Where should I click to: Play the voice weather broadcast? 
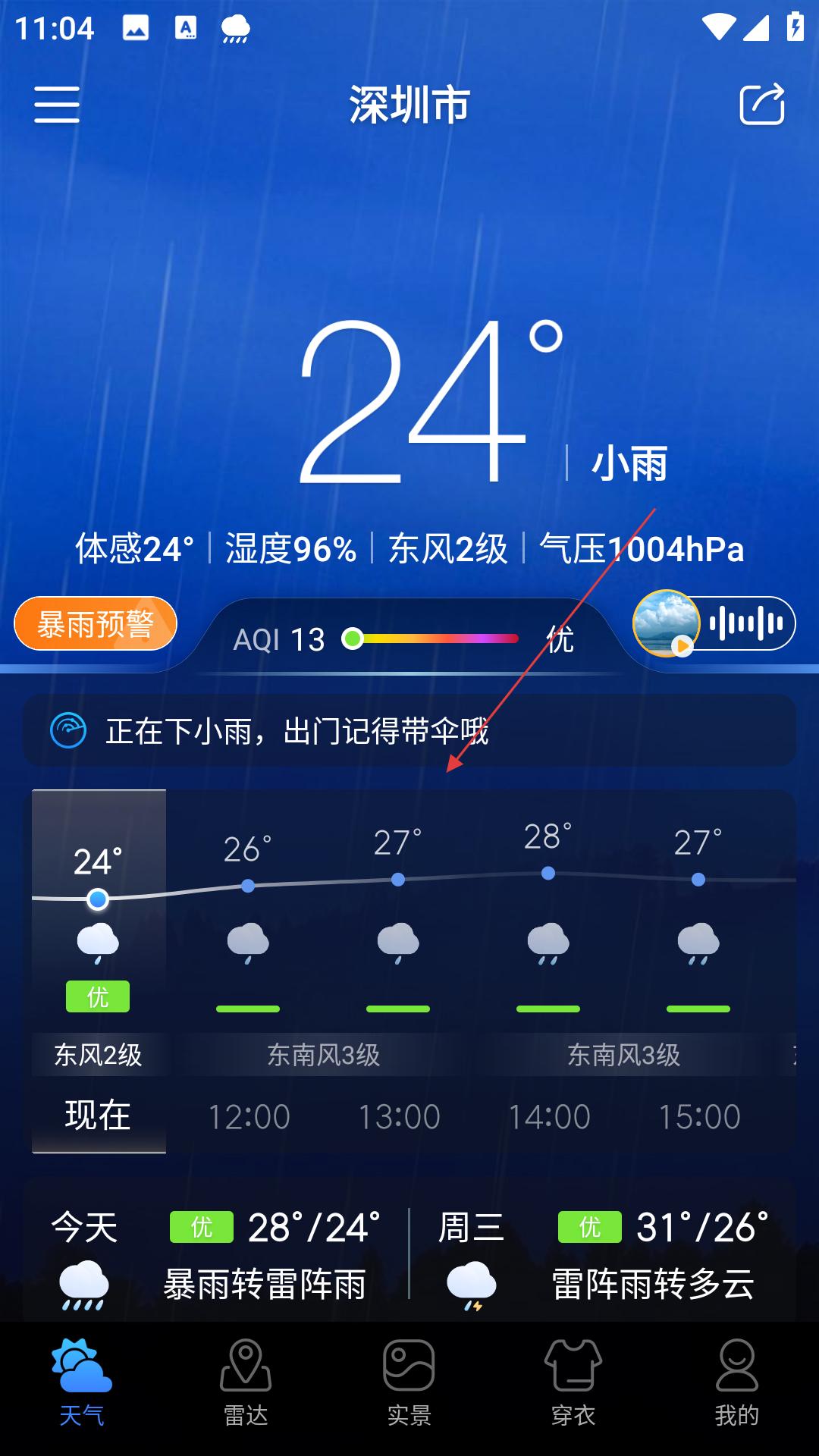714,623
